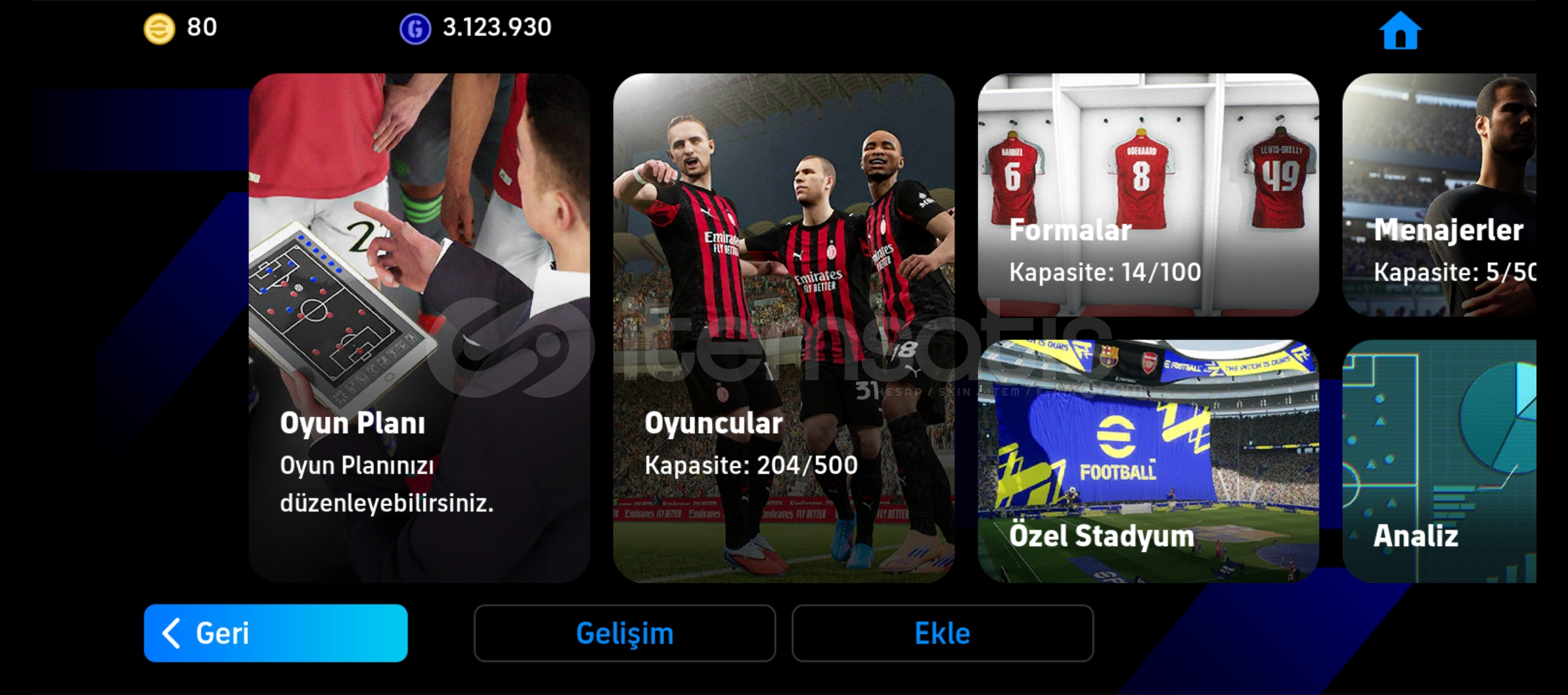1568x695 pixels.
Task: Select the Gelişim button
Action: point(624,633)
